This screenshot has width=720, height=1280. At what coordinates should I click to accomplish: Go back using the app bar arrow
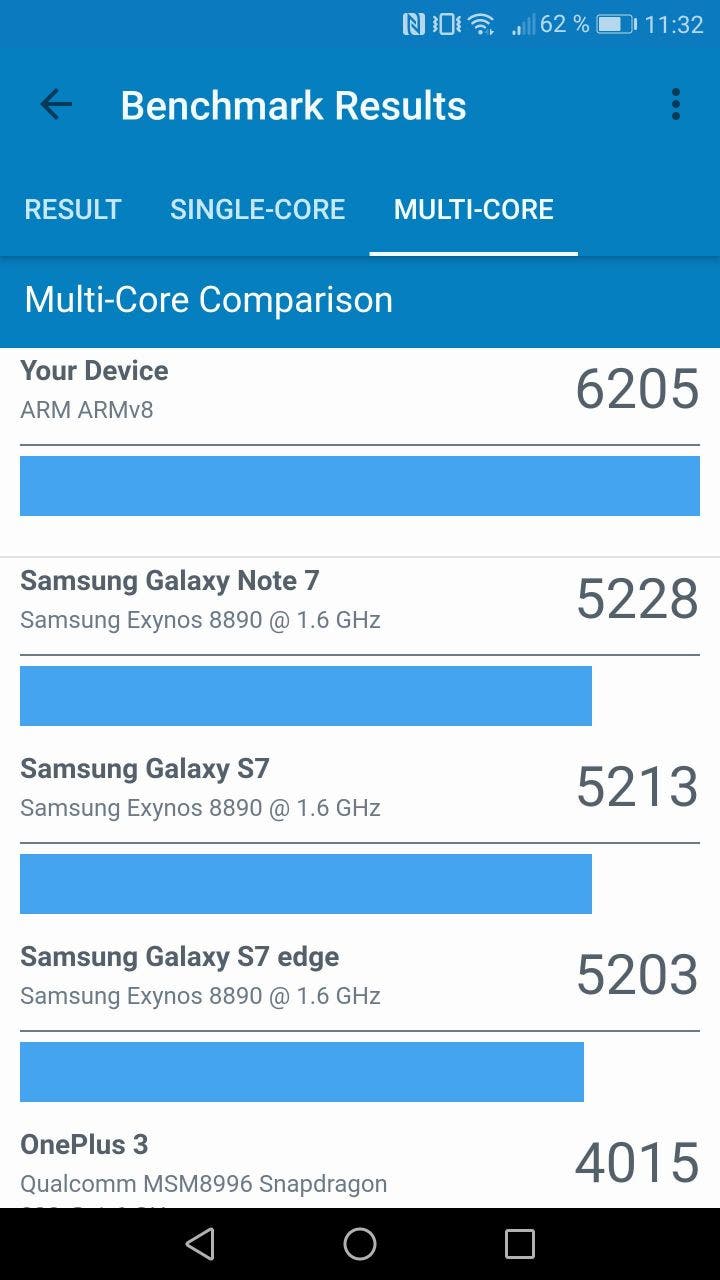[56, 105]
